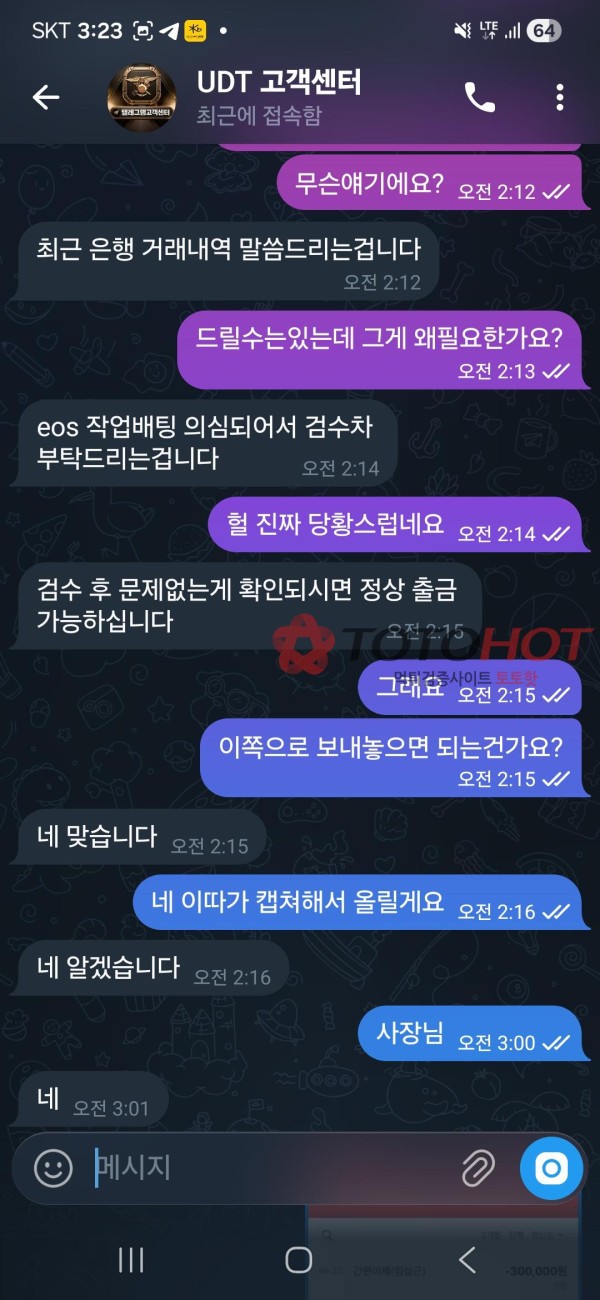Open the camera round button

click(x=551, y=1167)
